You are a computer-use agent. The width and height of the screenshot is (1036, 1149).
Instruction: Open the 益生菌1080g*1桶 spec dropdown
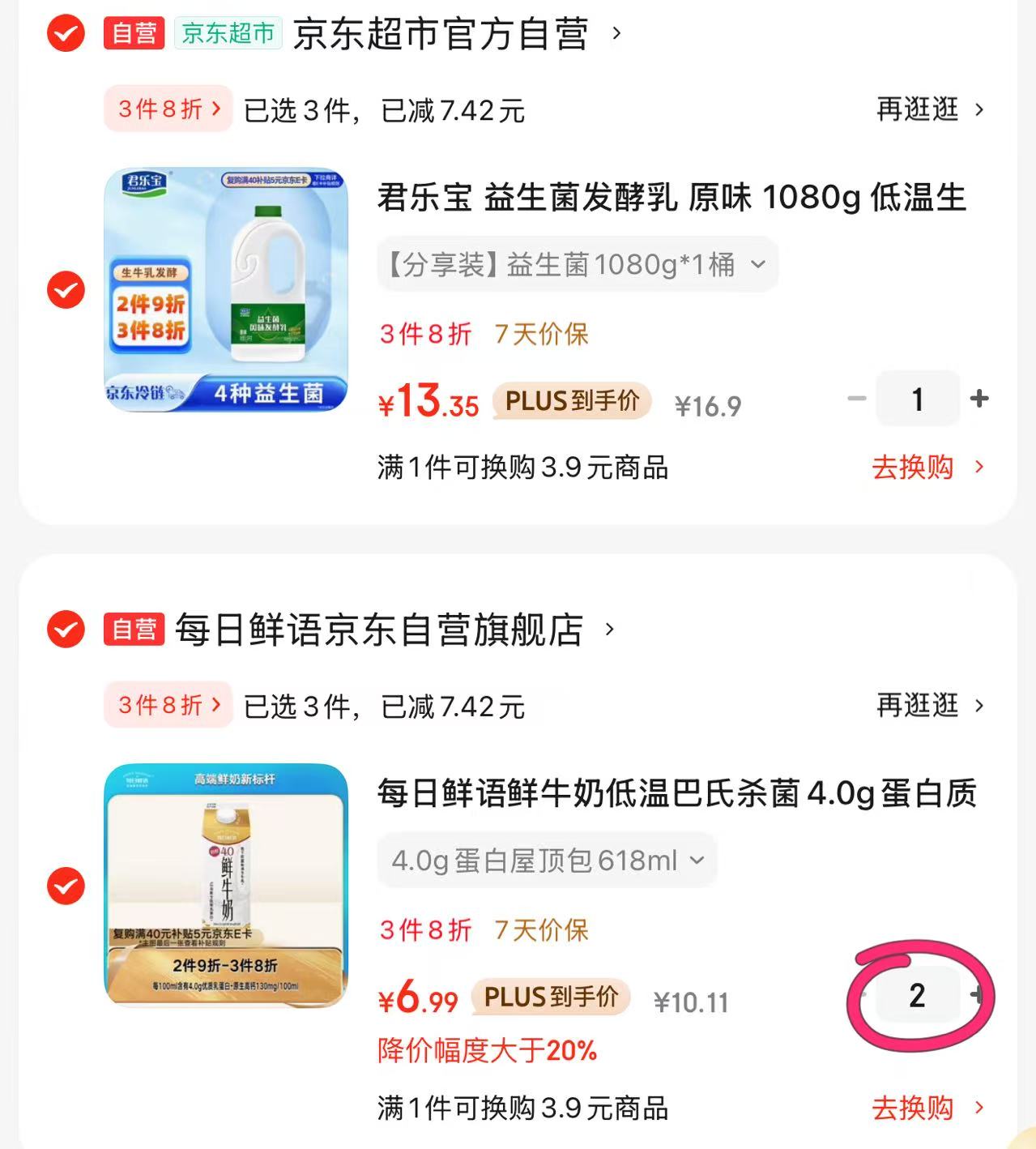point(577,264)
